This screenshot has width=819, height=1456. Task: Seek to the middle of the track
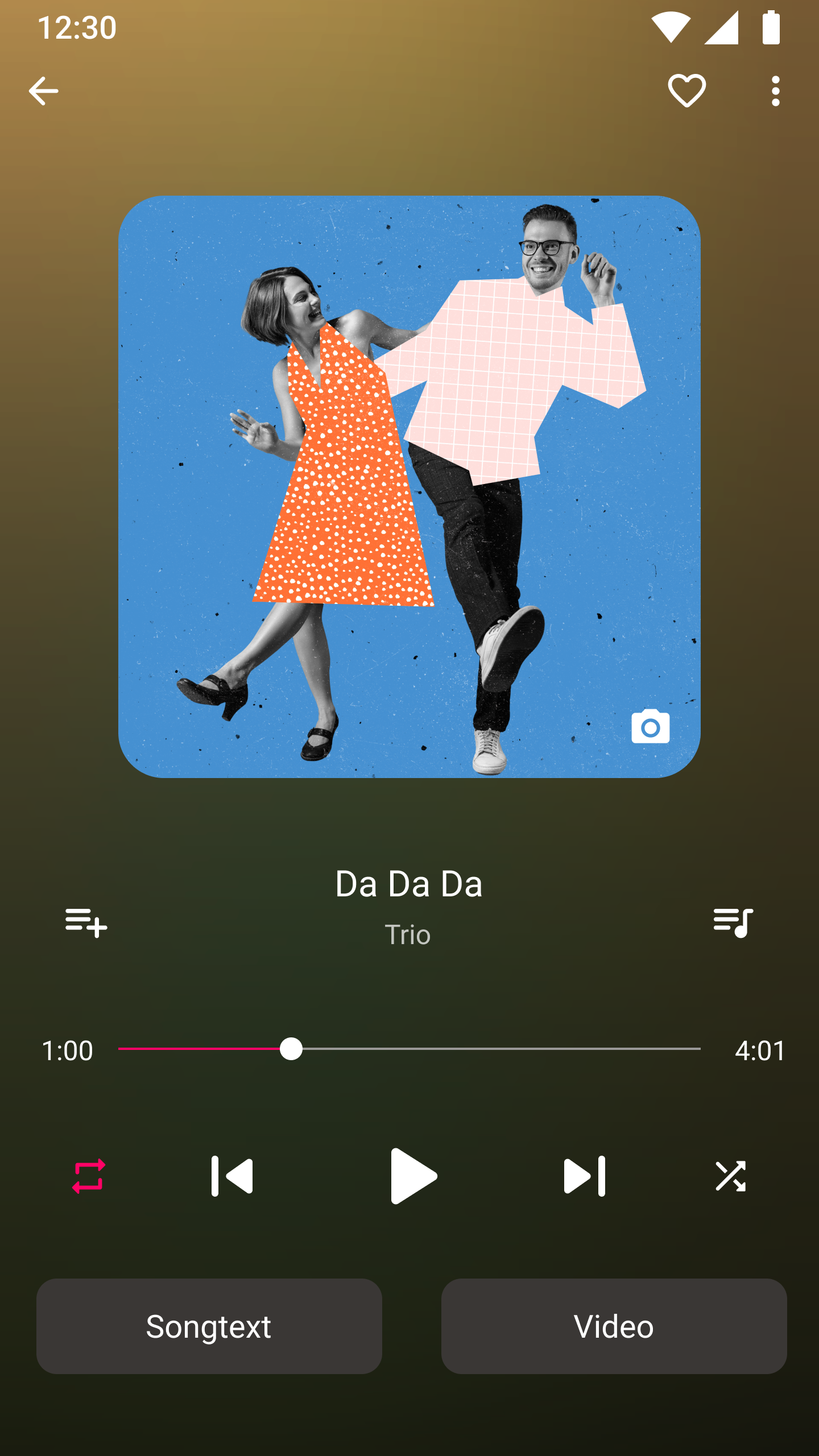[x=409, y=1049]
